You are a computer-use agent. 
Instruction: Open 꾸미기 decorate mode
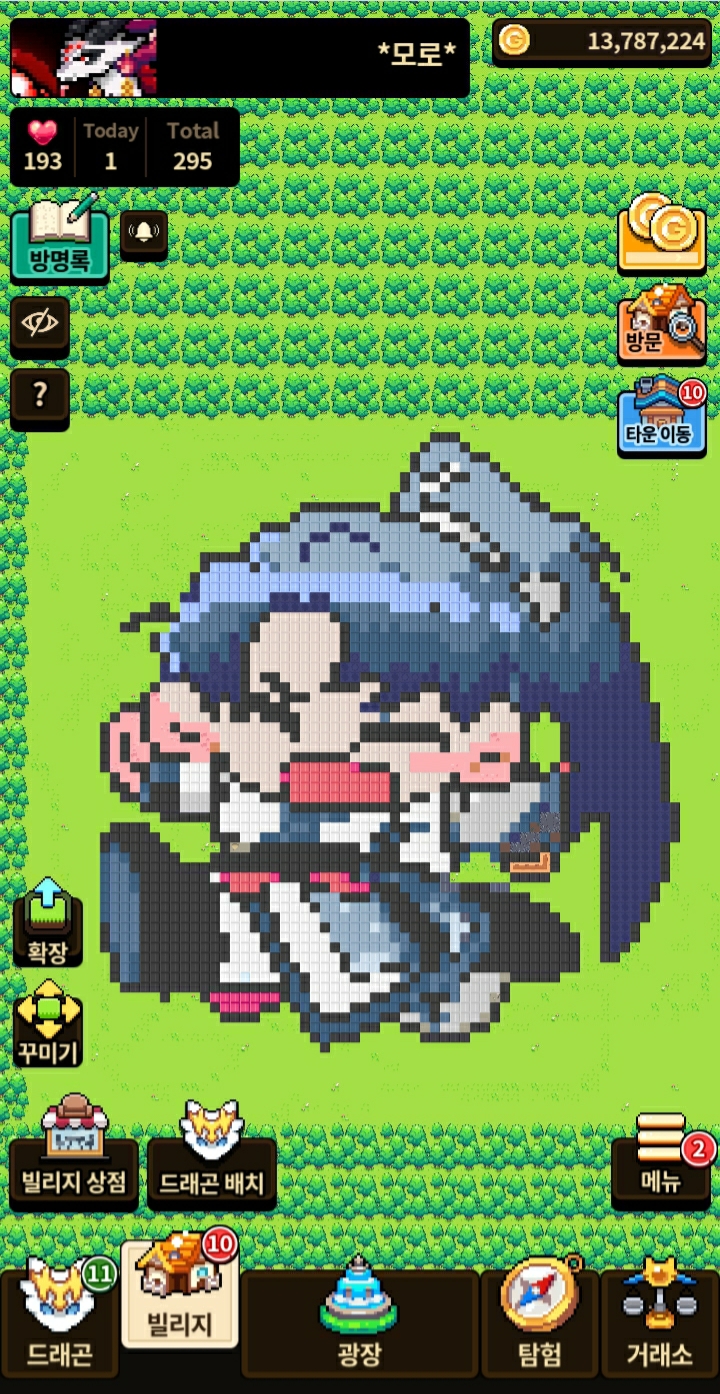pyautogui.click(x=47, y=1022)
